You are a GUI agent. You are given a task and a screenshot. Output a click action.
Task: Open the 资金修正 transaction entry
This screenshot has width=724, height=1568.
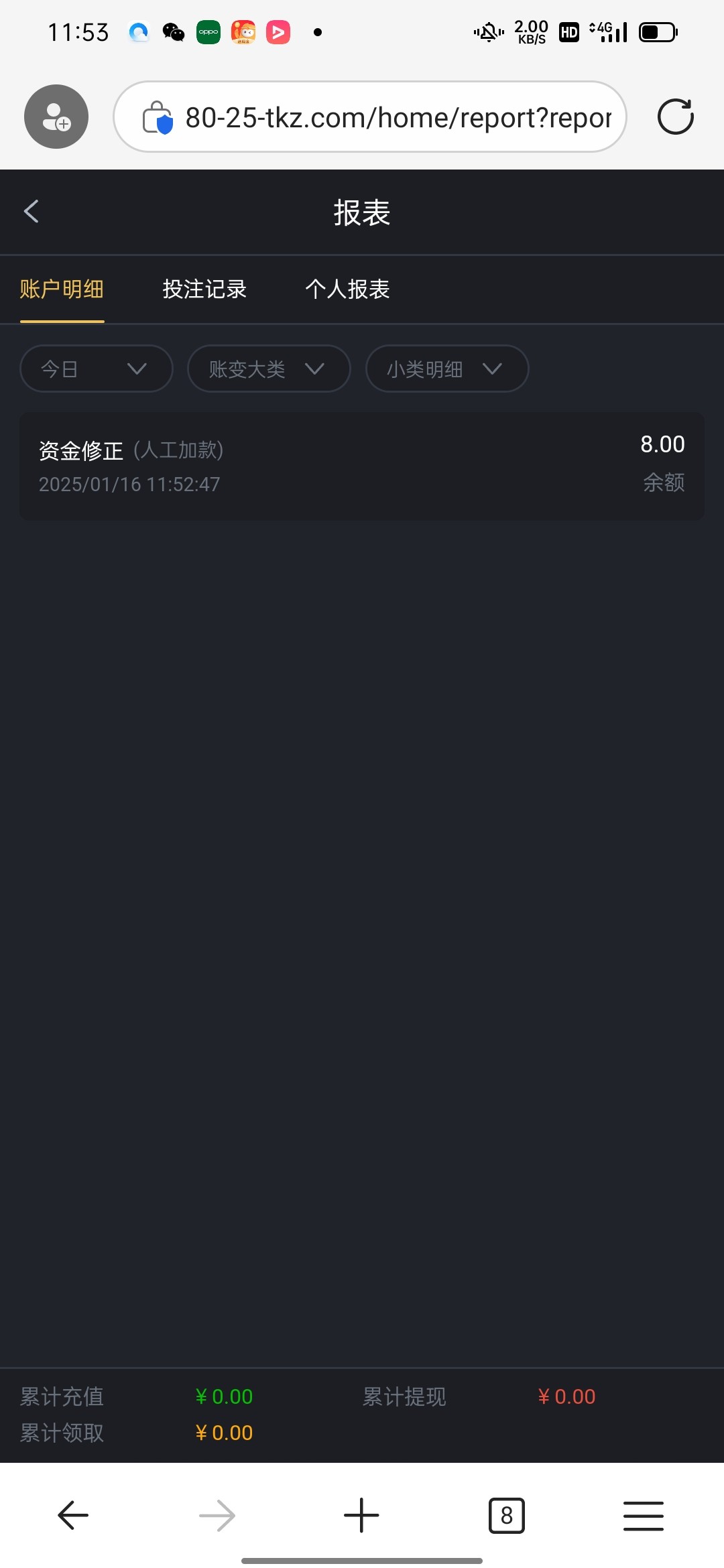click(362, 466)
